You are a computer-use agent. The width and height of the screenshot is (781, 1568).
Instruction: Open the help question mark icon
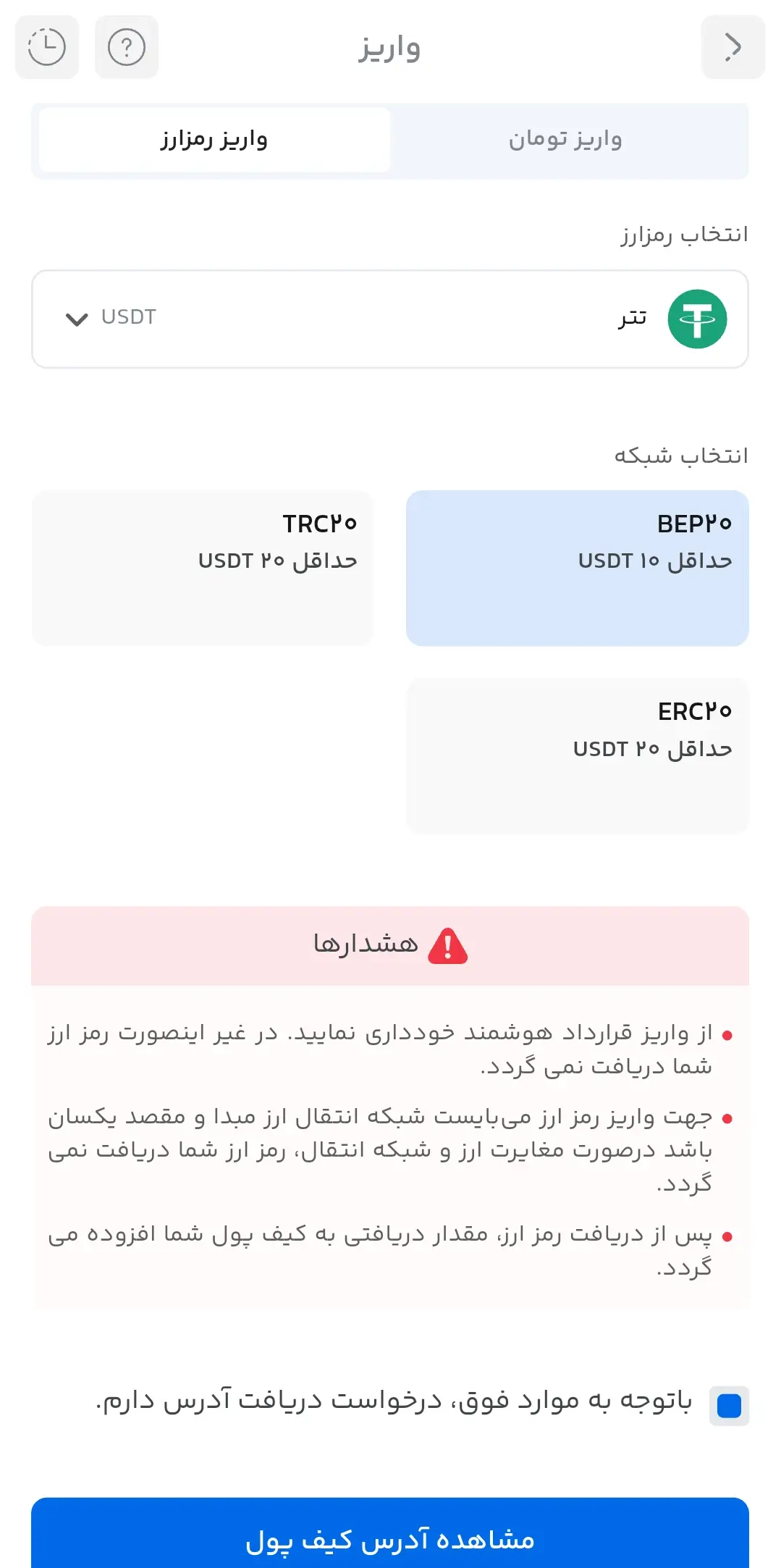[x=127, y=47]
